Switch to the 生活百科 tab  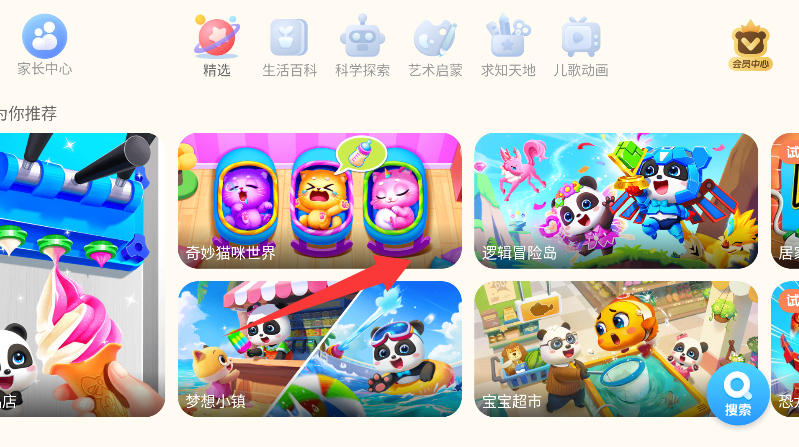point(289,47)
